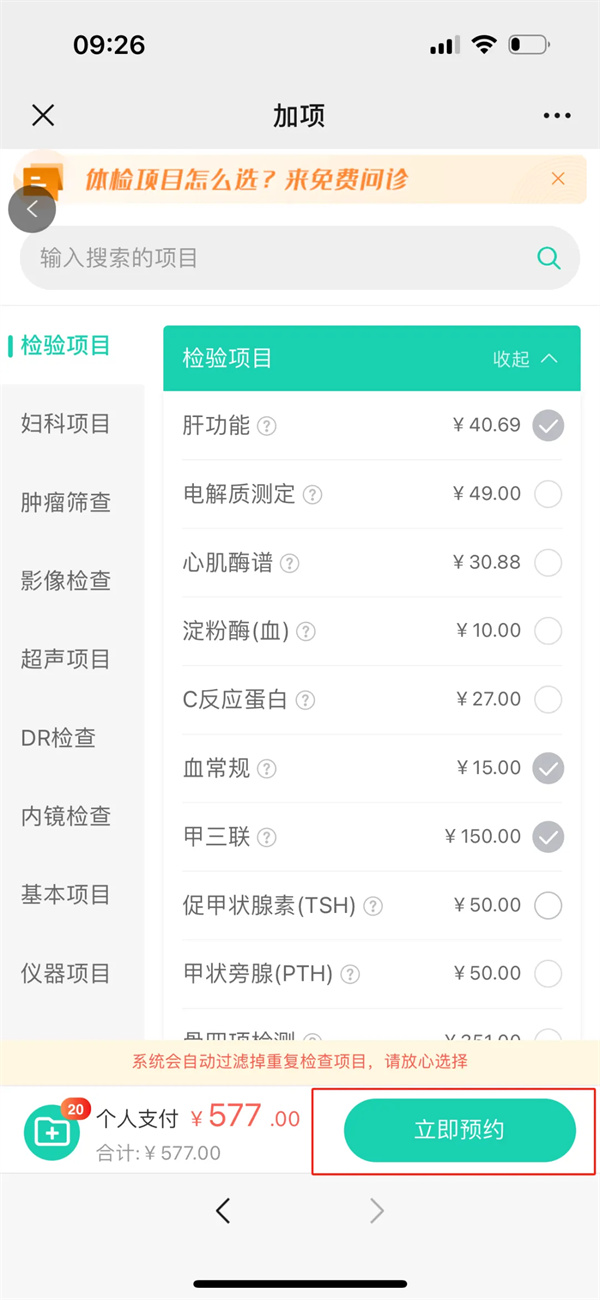This screenshot has width=600, height=1300.
Task: Show the 内镜检查 category
Action: pos(66,816)
